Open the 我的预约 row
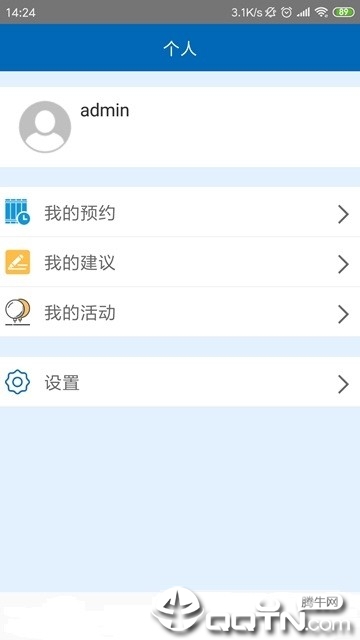The width and height of the screenshot is (360, 640). pyautogui.click(x=180, y=212)
